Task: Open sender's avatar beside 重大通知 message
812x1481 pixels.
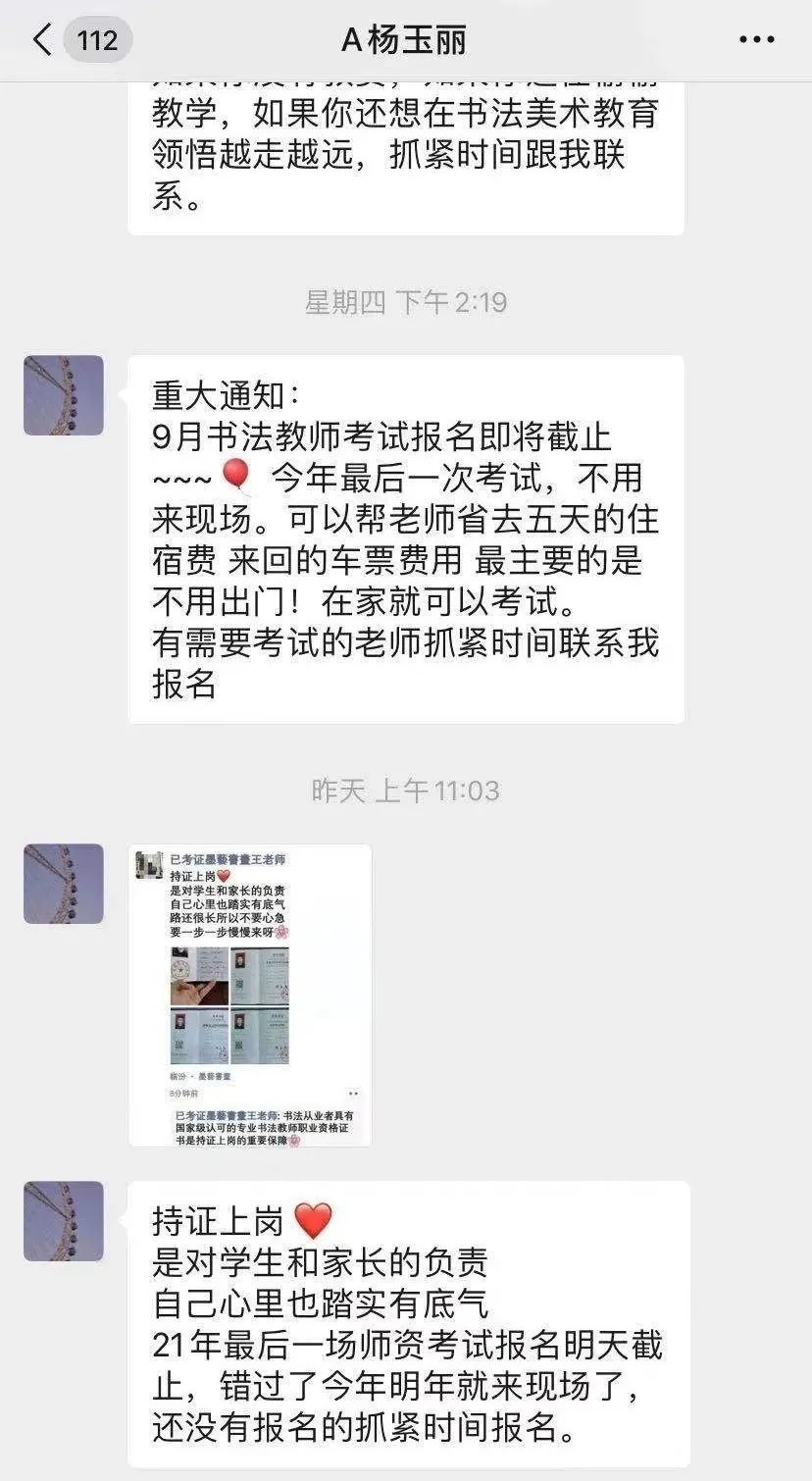Action: point(64,395)
